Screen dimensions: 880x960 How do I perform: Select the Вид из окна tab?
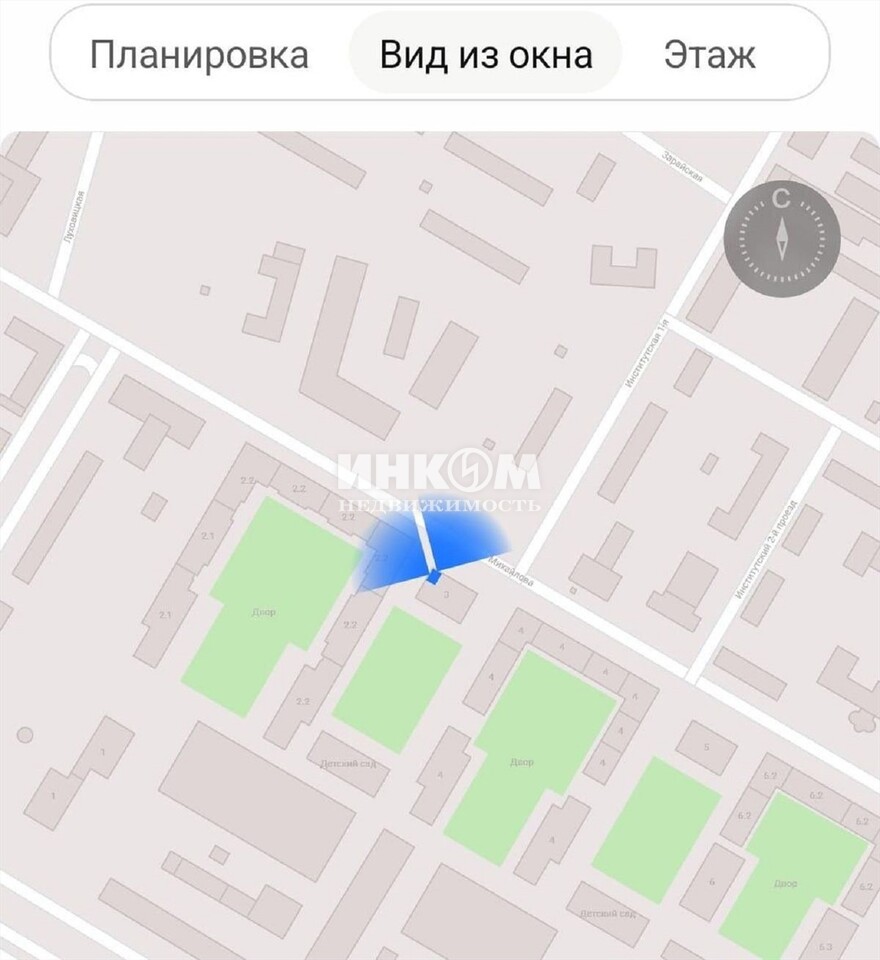[486, 54]
